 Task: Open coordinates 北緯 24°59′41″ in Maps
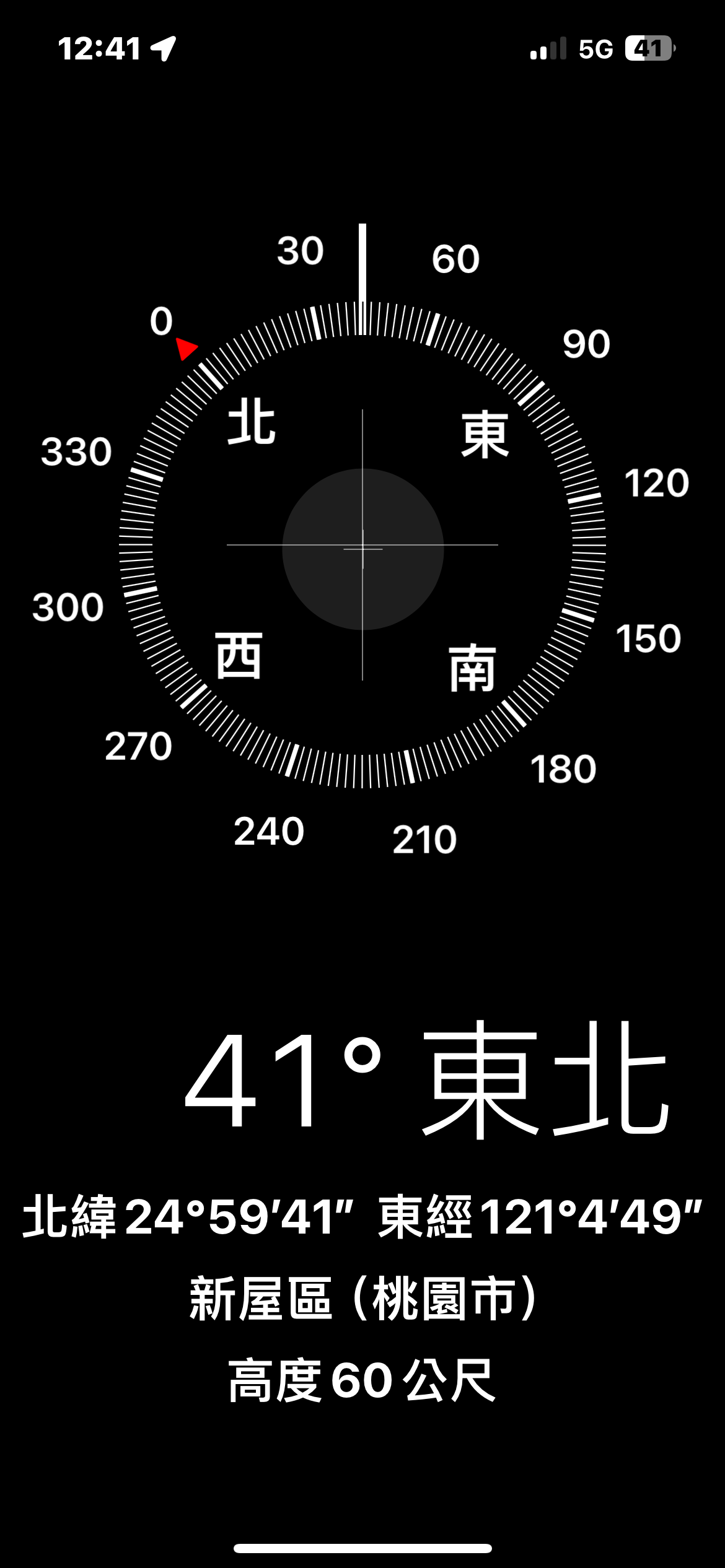tap(188, 1216)
